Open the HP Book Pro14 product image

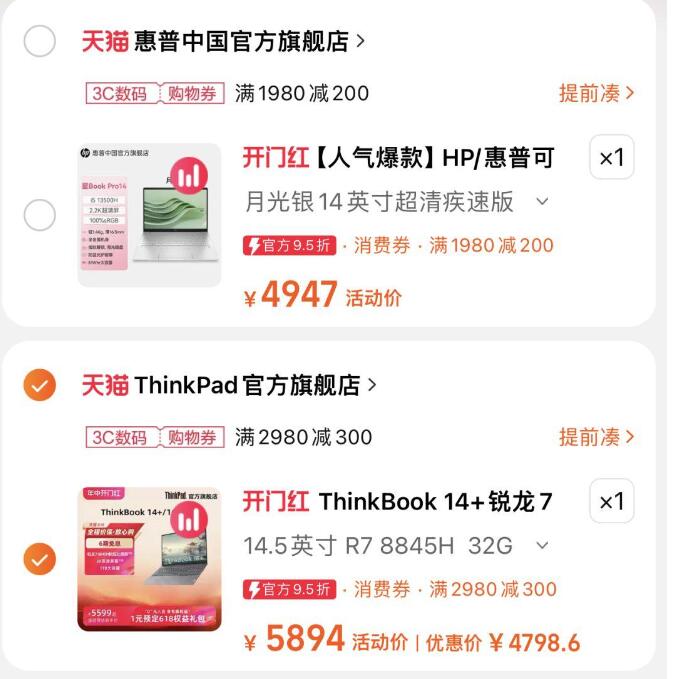[149, 215]
